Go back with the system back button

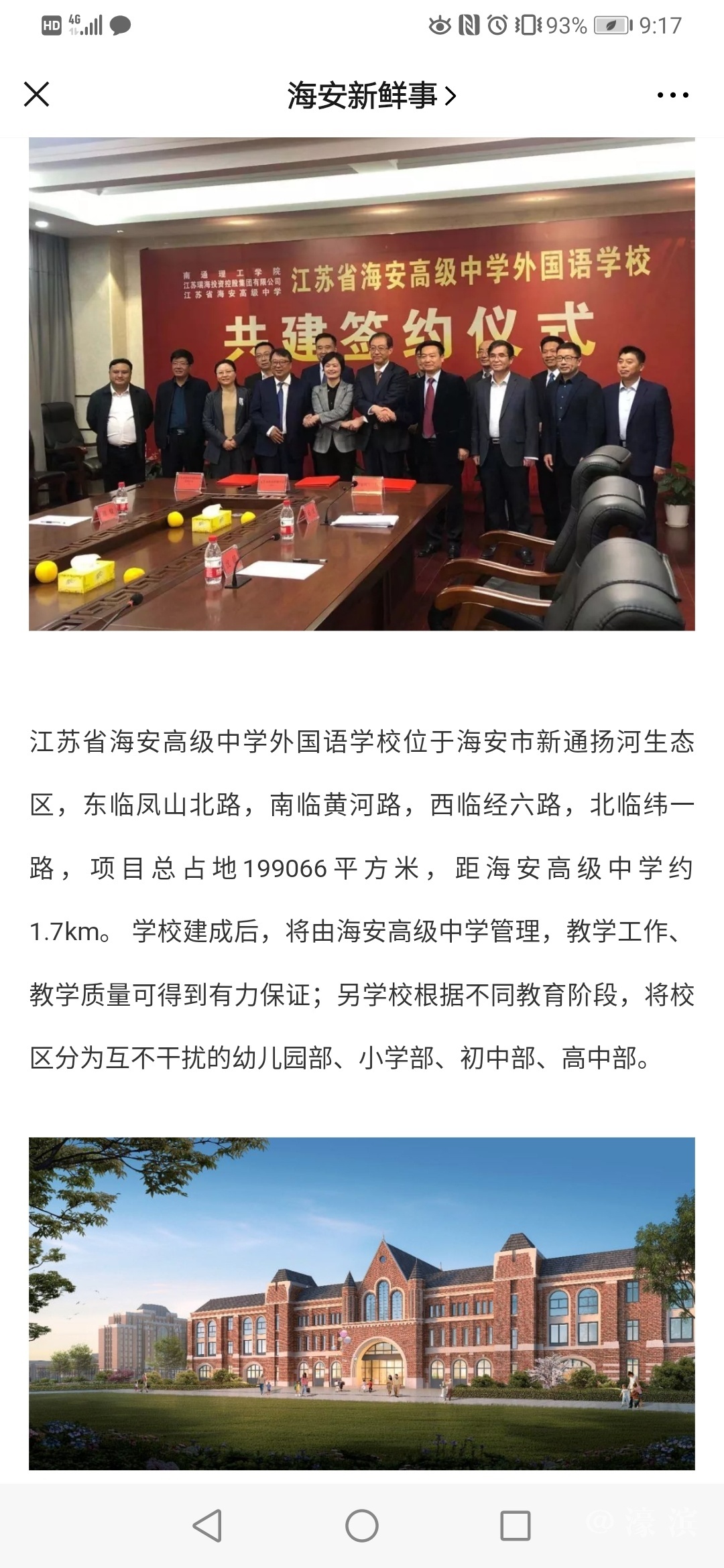point(207,1526)
